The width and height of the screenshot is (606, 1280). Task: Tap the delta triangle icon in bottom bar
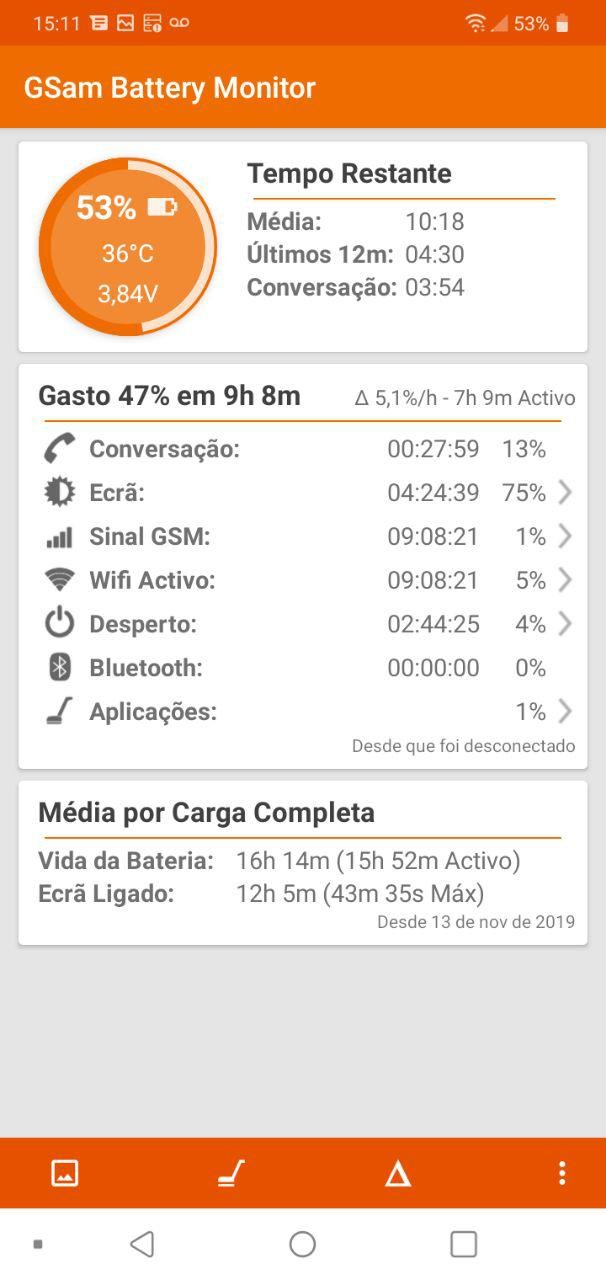tap(398, 1174)
